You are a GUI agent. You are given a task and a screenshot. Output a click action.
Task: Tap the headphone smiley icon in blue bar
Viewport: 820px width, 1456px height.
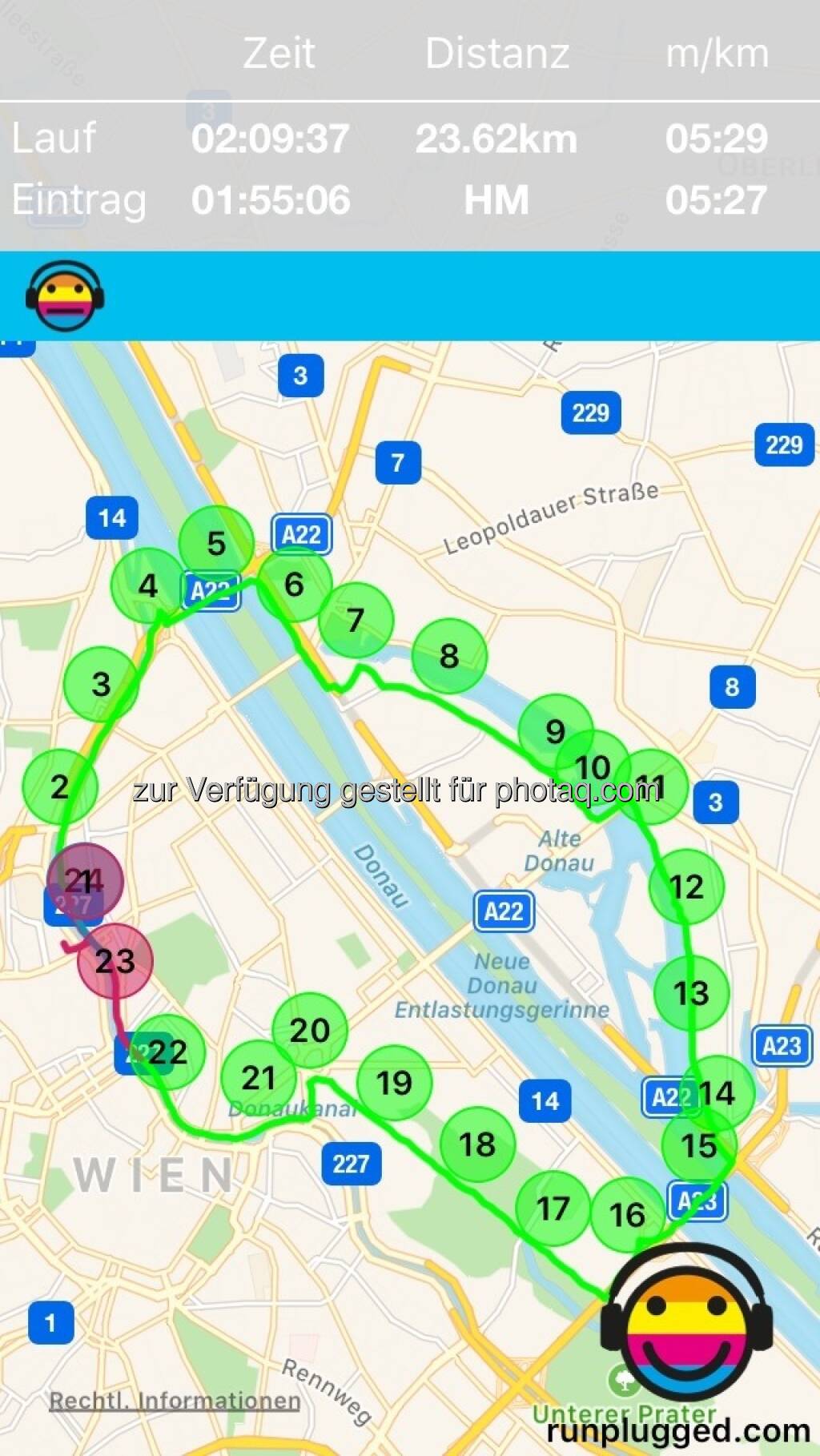click(x=65, y=296)
